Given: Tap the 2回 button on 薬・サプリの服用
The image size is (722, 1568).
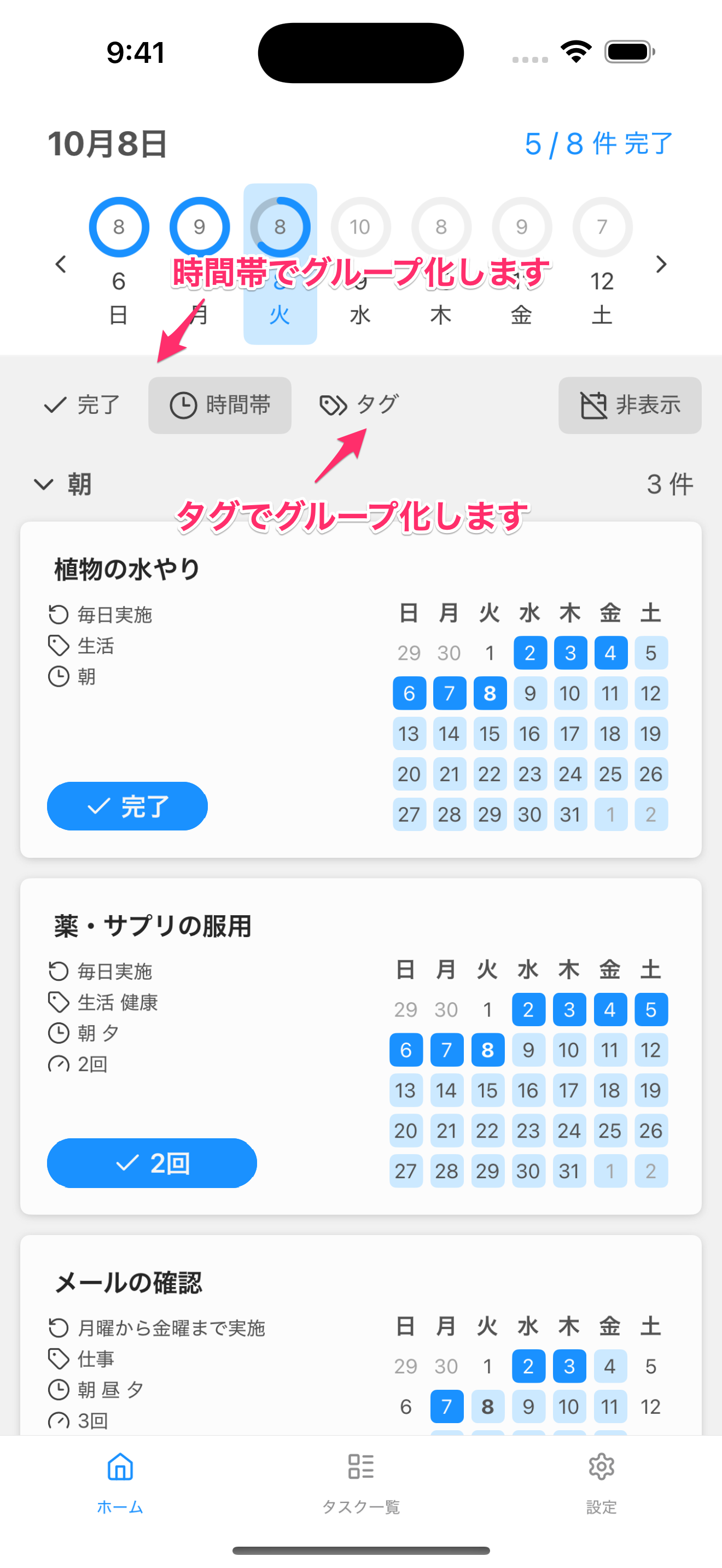Looking at the screenshot, I should 152,1163.
